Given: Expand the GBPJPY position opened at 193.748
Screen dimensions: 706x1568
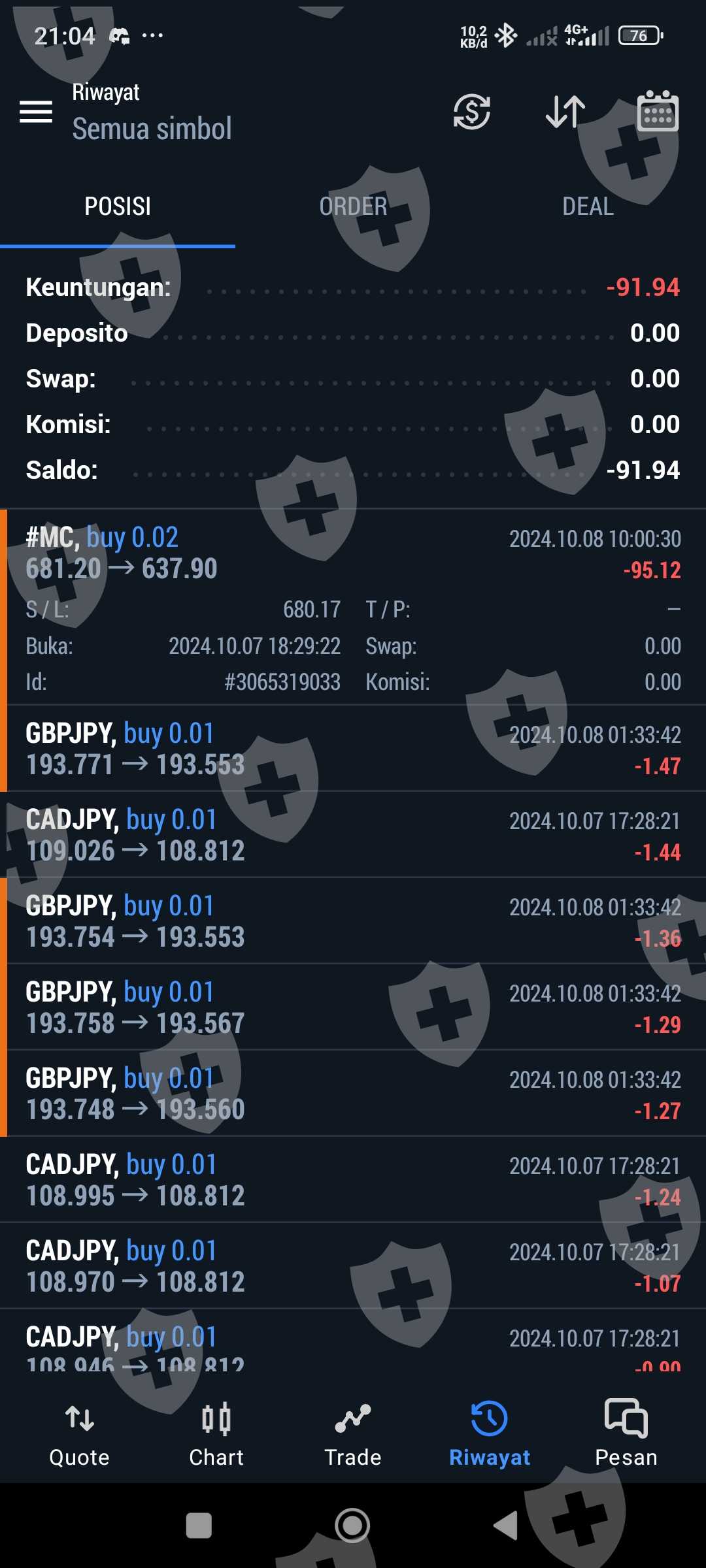Looking at the screenshot, I should 353,1094.
